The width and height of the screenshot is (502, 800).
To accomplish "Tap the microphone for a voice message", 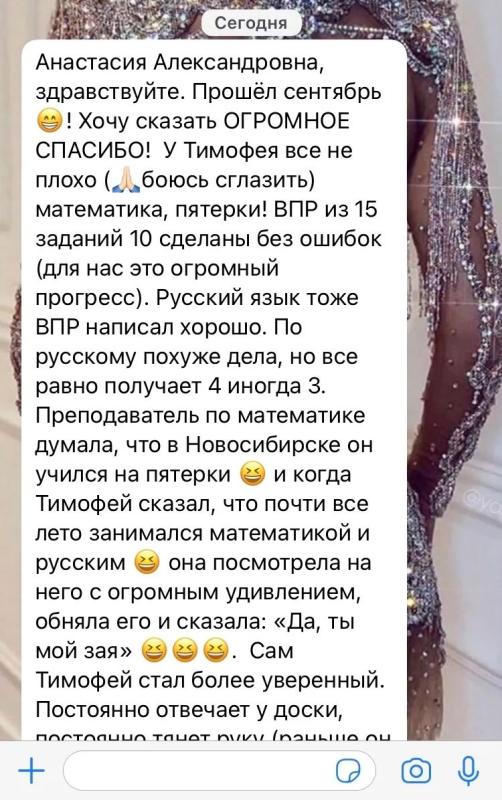I will coord(468,770).
